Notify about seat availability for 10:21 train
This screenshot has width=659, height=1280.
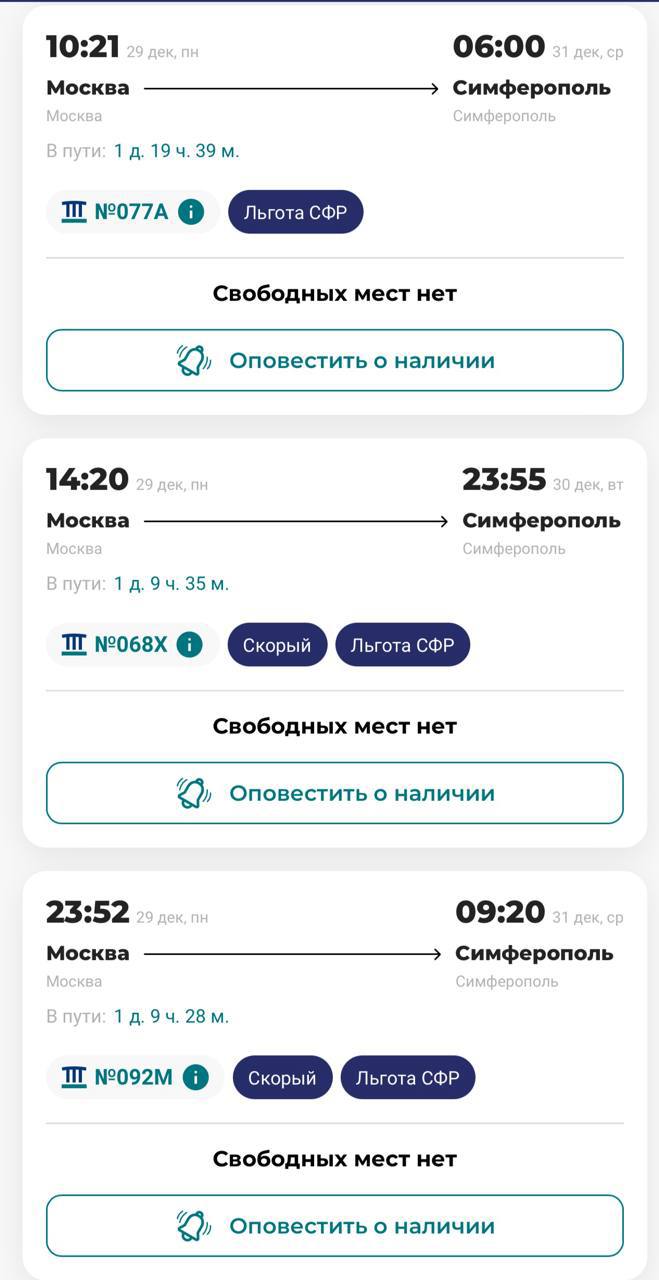(x=334, y=360)
